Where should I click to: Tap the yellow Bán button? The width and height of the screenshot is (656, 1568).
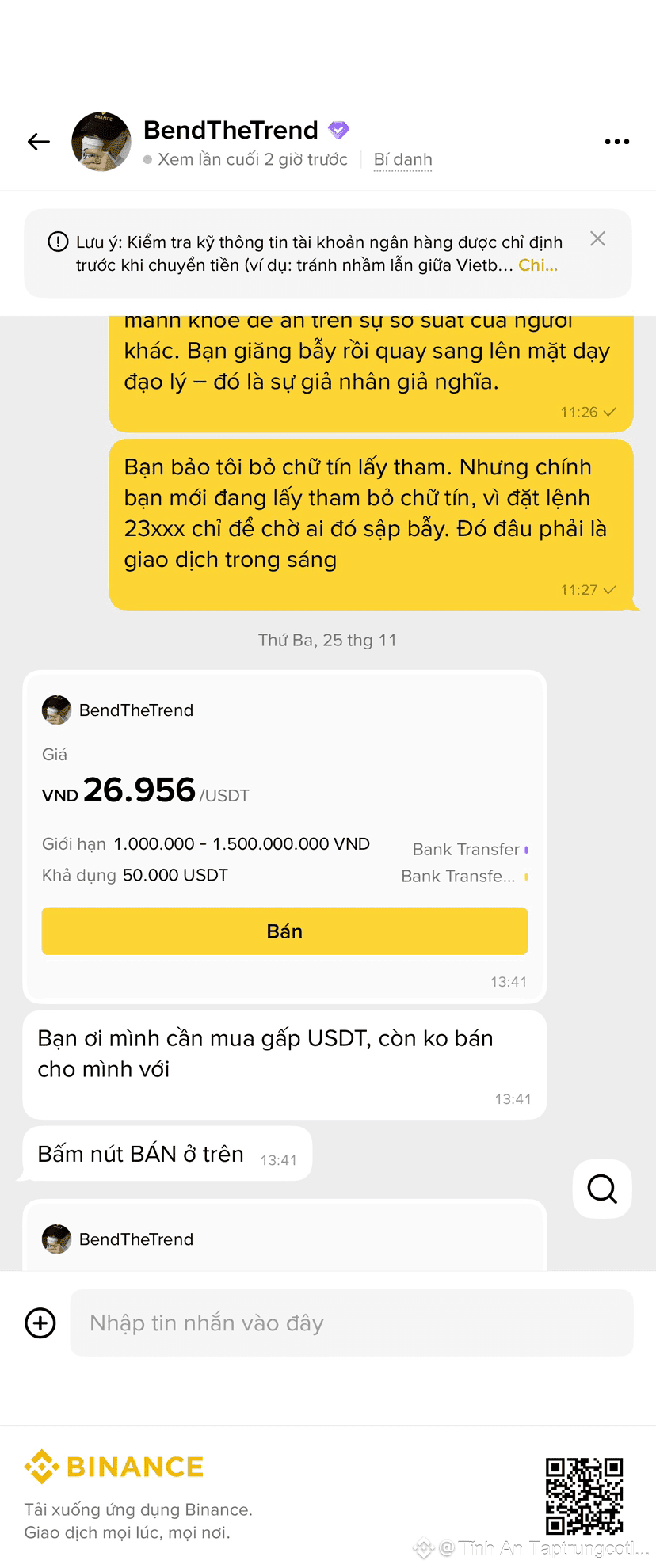[x=284, y=931]
